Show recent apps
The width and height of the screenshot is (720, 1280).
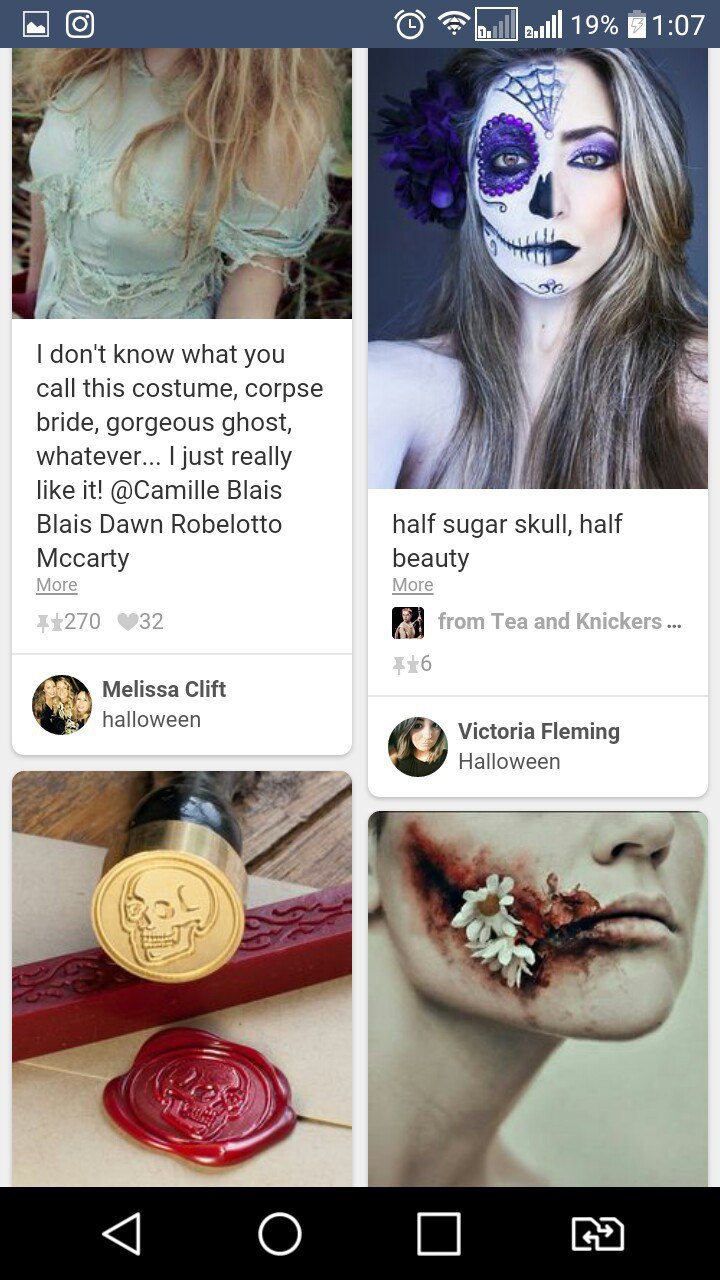pos(438,1233)
